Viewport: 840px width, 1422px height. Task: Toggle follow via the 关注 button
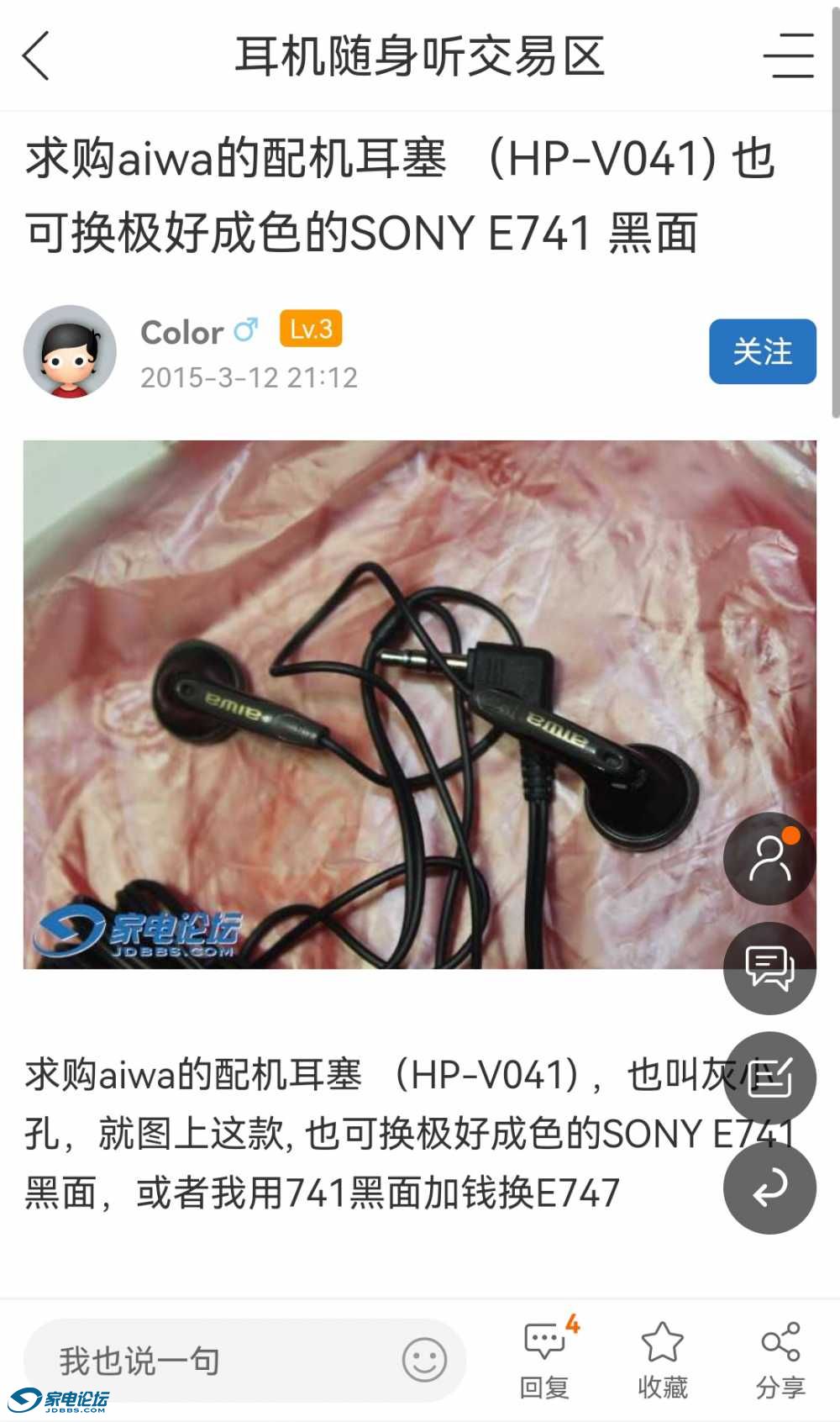pyautogui.click(x=762, y=353)
